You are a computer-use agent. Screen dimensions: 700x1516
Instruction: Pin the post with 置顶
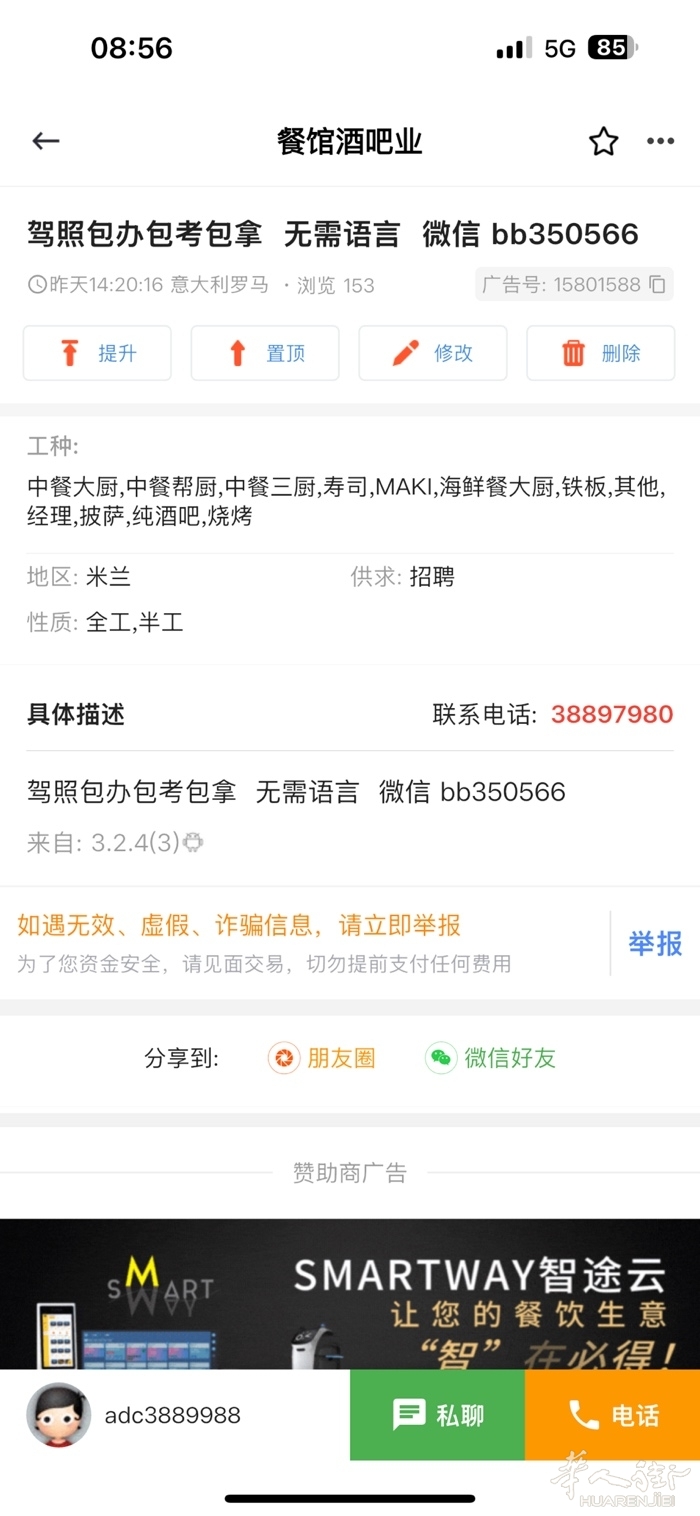point(265,353)
